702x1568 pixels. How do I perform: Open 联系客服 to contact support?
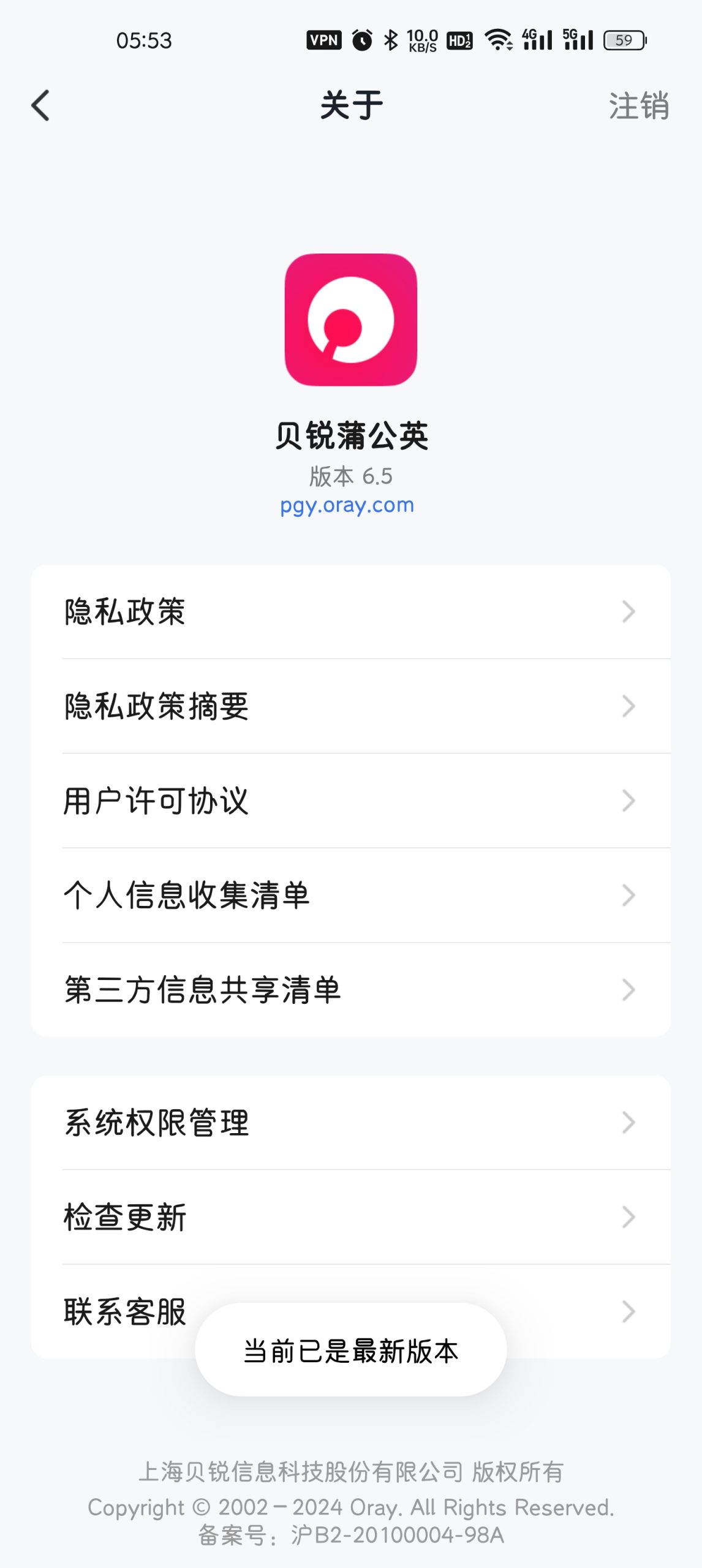coord(126,1311)
